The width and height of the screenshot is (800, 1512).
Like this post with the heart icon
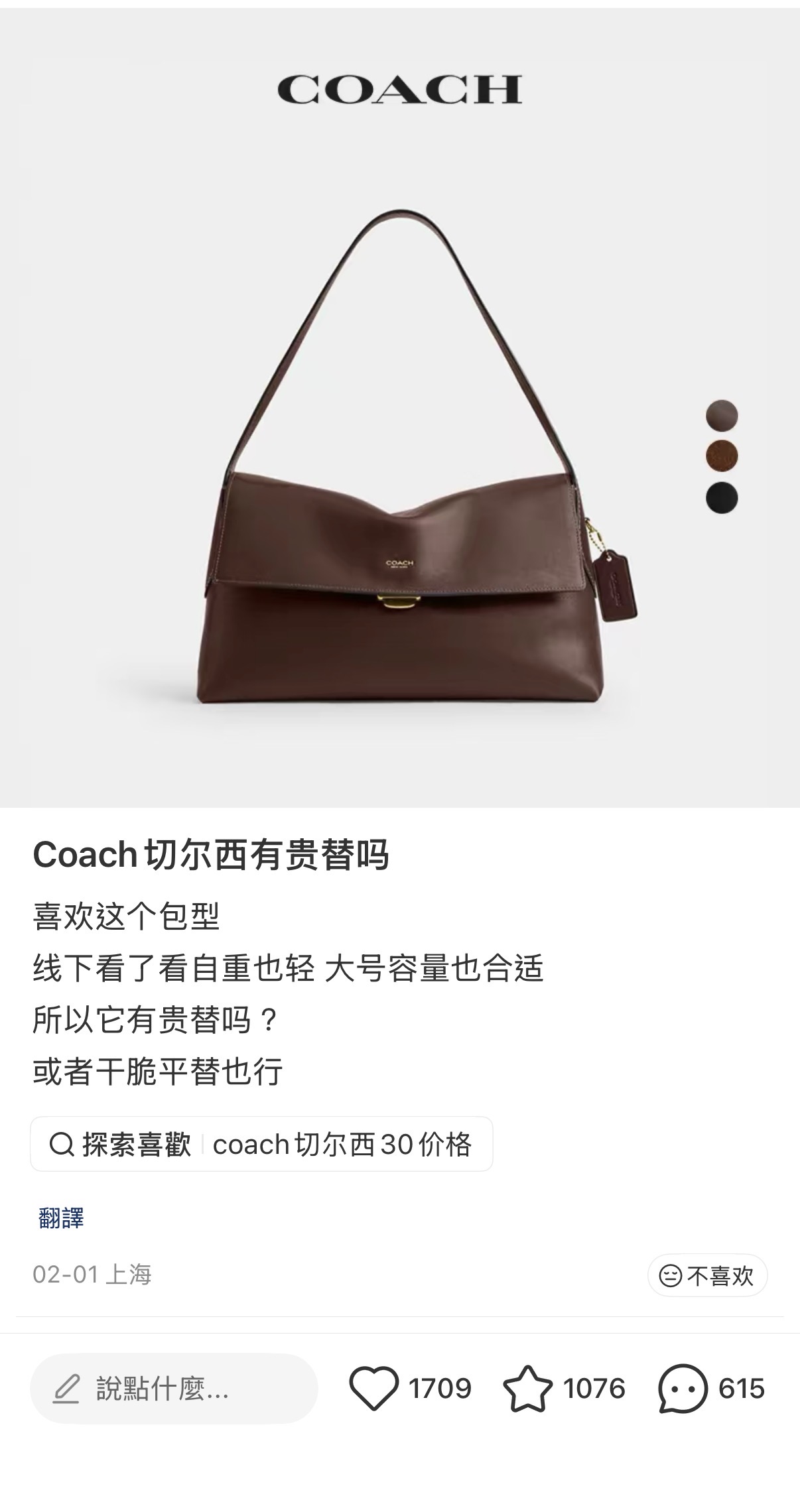click(373, 1388)
